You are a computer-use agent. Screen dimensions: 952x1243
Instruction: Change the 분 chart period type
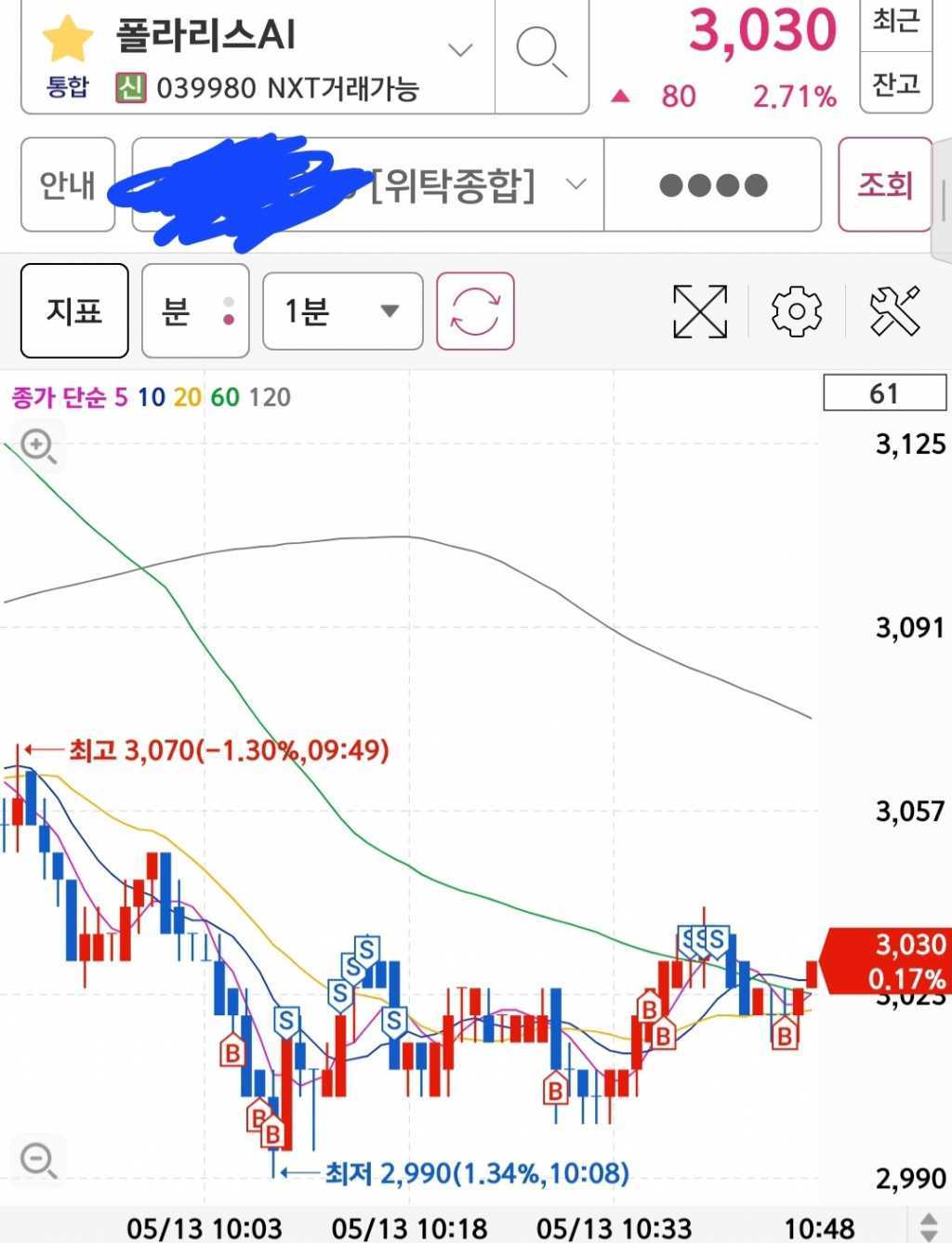[195, 311]
